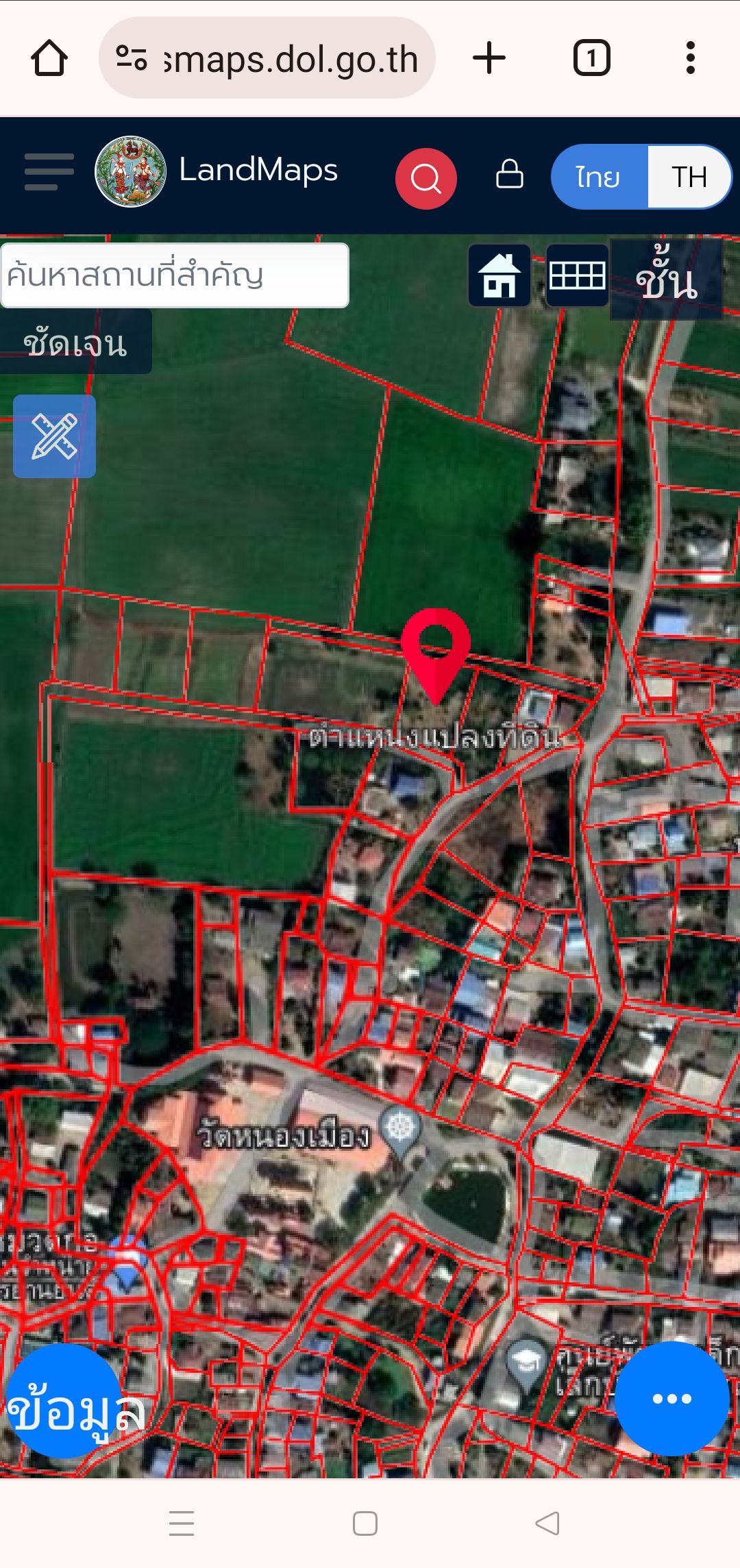The width and height of the screenshot is (740, 1568).
Task: Tap the lock icon in the header
Action: pos(510,174)
